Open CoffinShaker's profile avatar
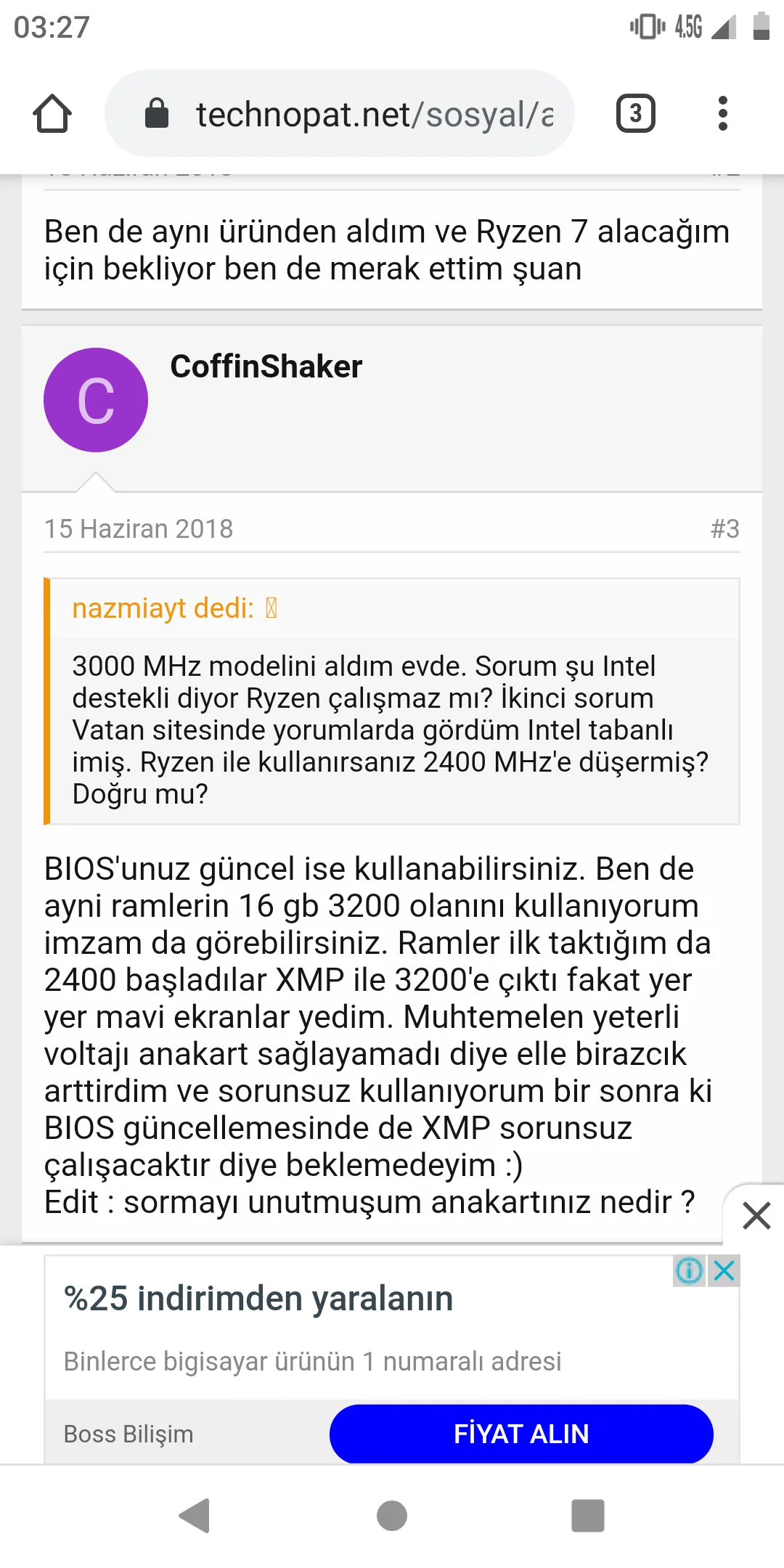The height and width of the screenshot is (1568, 784). tap(96, 400)
